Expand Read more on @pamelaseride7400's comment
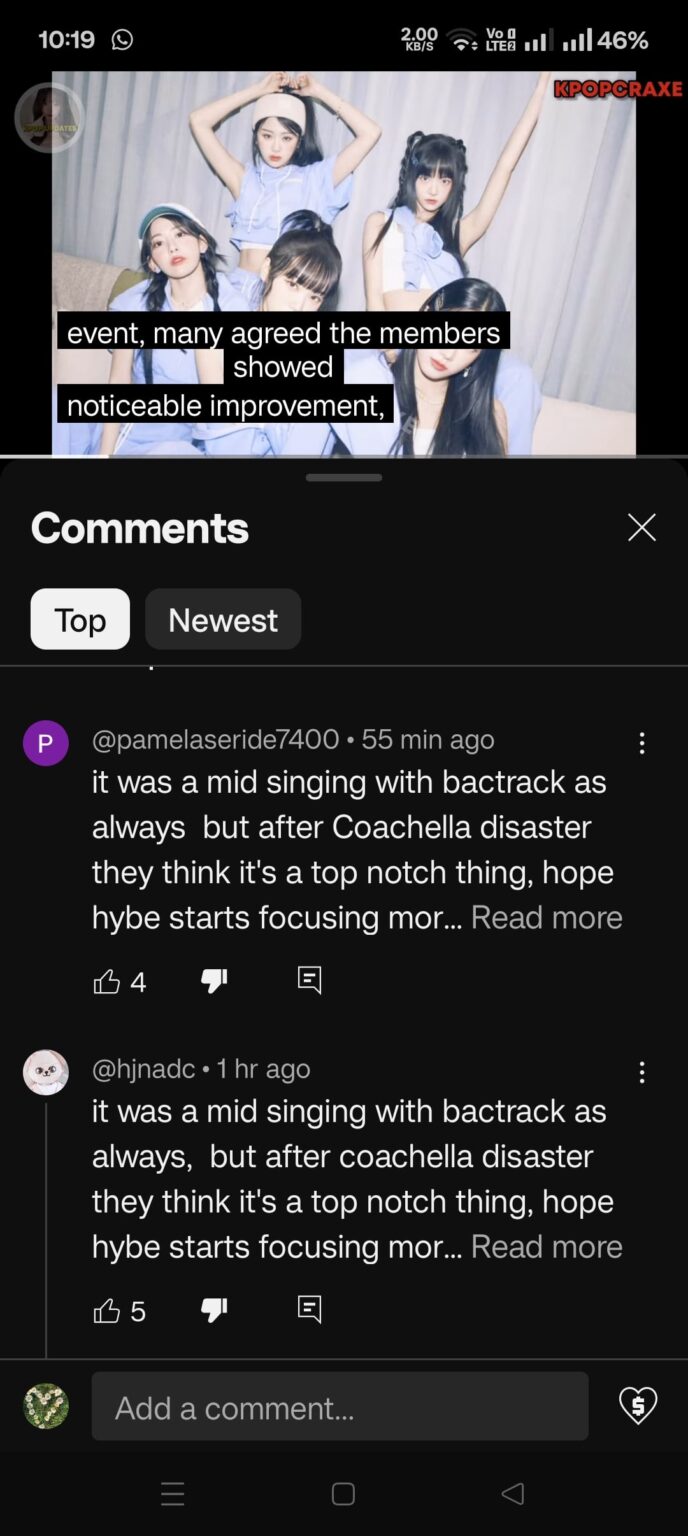The height and width of the screenshot is (1536, 688). click(x=546, y=917)
